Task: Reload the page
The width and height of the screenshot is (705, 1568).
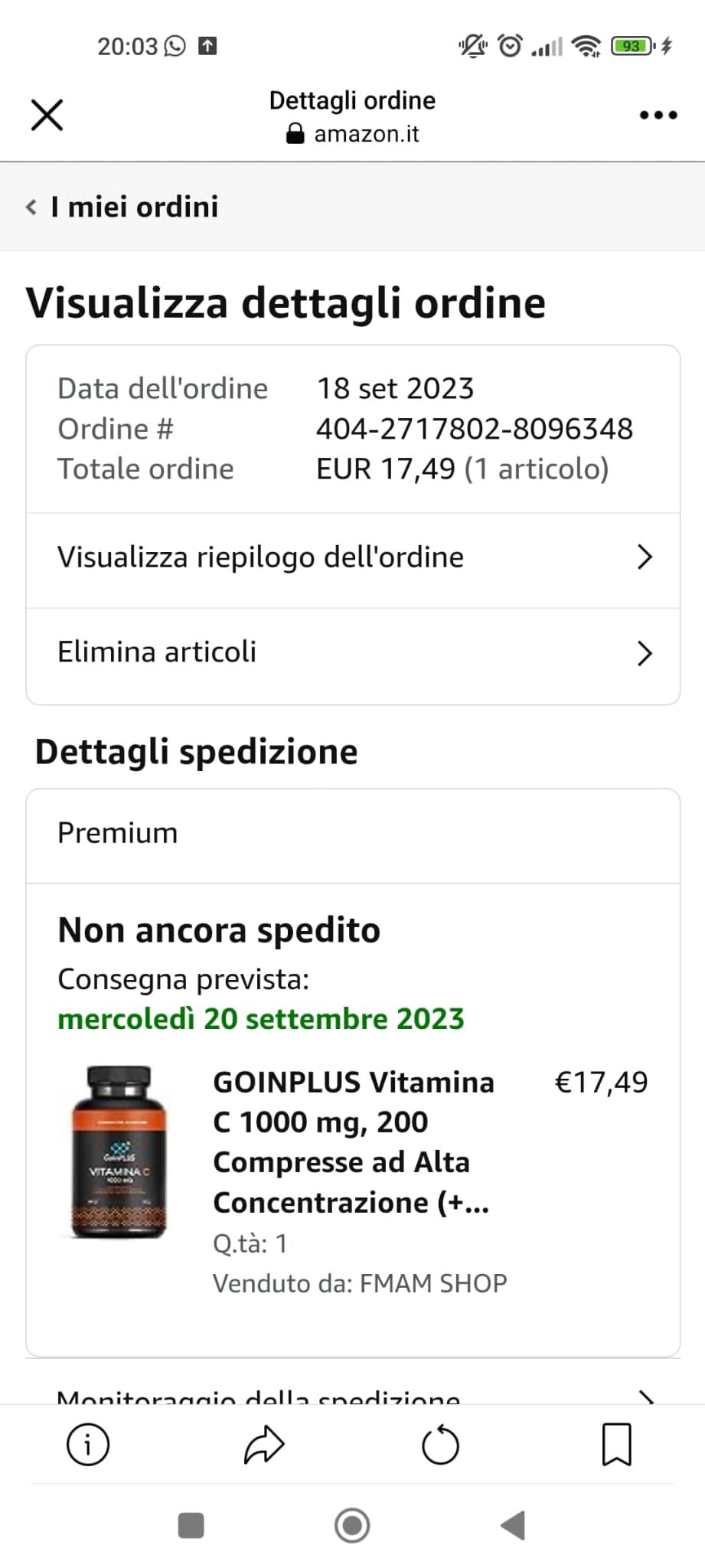Action: point(441,1445)
